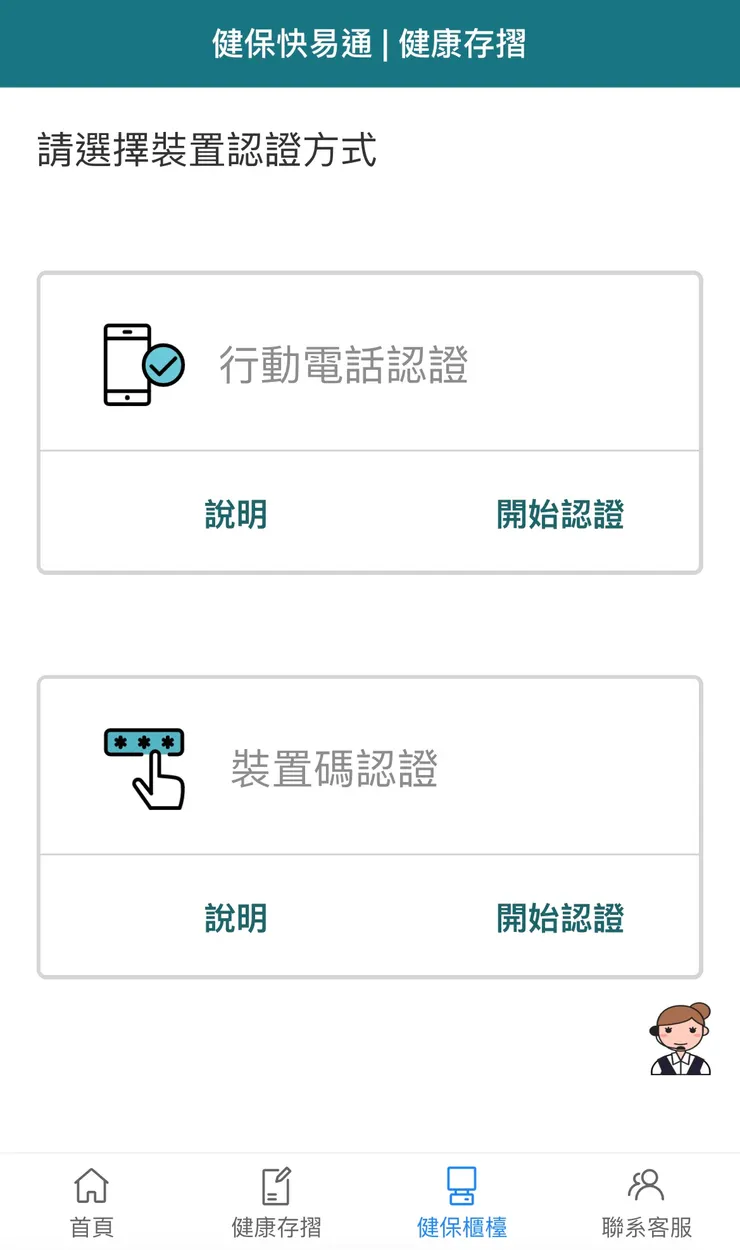740x1250 pixels.
Task: Select the 健保櫃檯 counter icon
Action: pos(462,1185)
